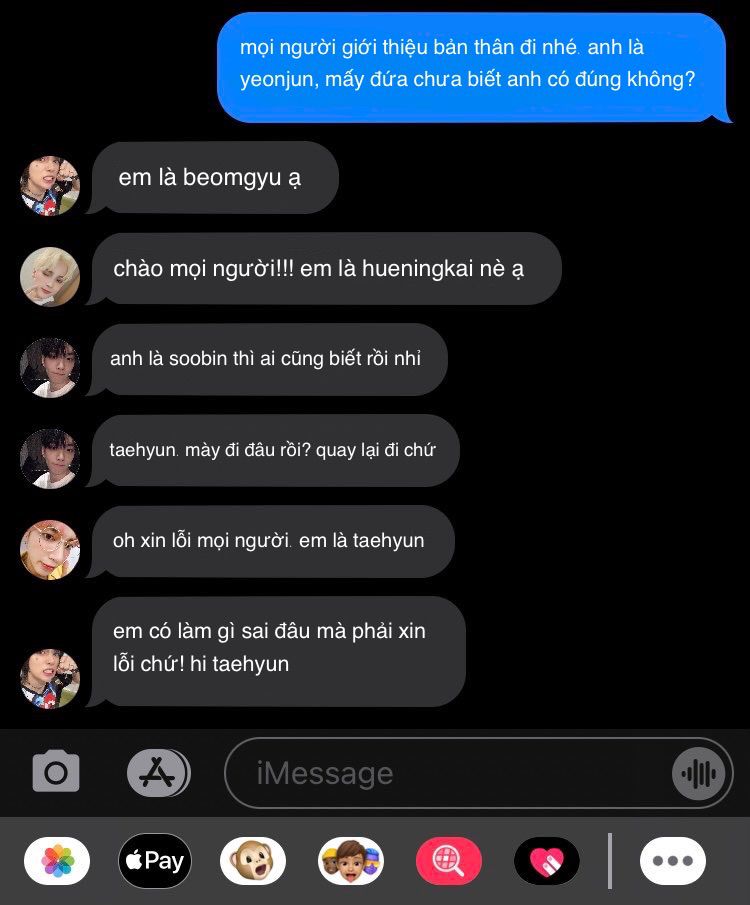750x905 pixels.
Task: Tap soobin's avatar beside his introduction
Action: pos(50,367)
